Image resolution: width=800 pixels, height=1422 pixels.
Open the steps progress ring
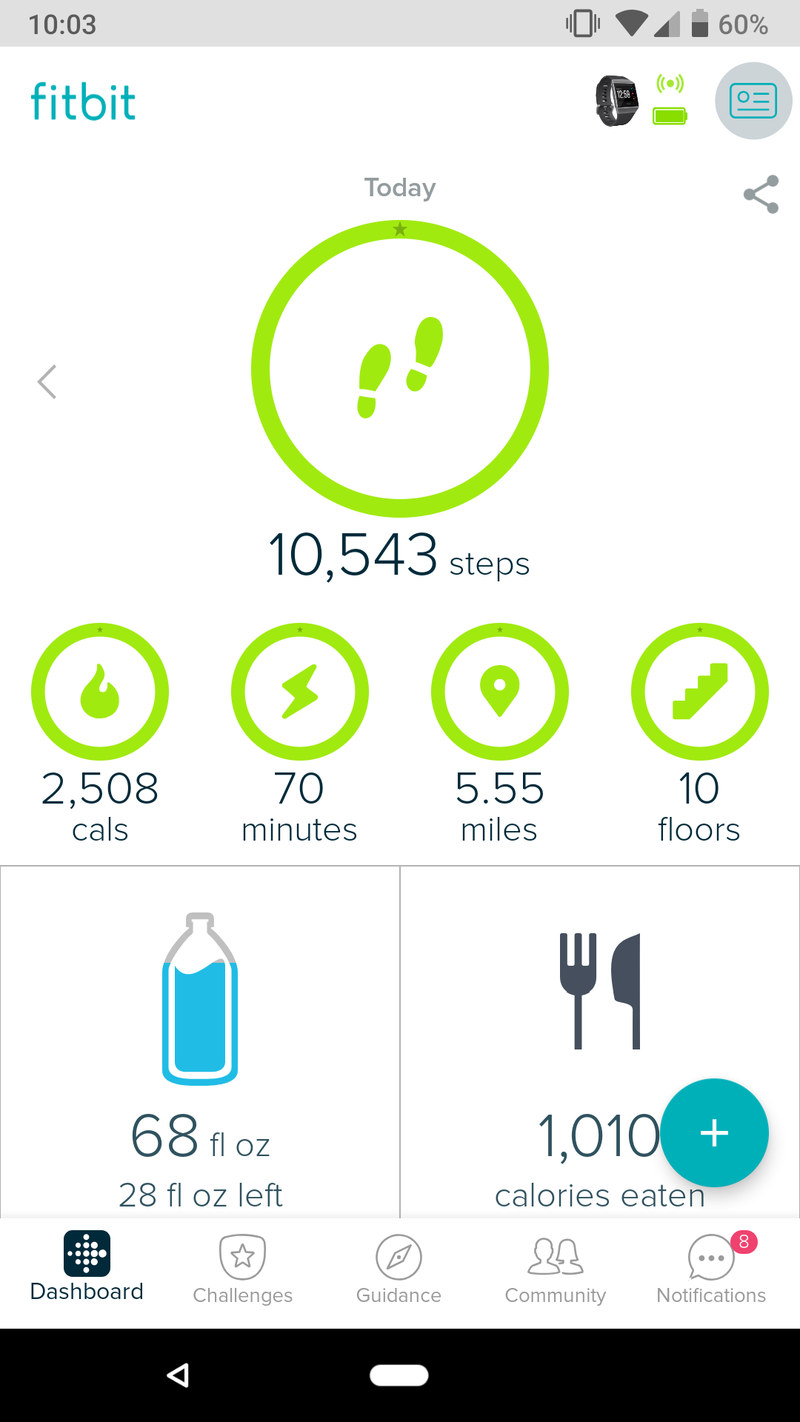pos(399,369)
